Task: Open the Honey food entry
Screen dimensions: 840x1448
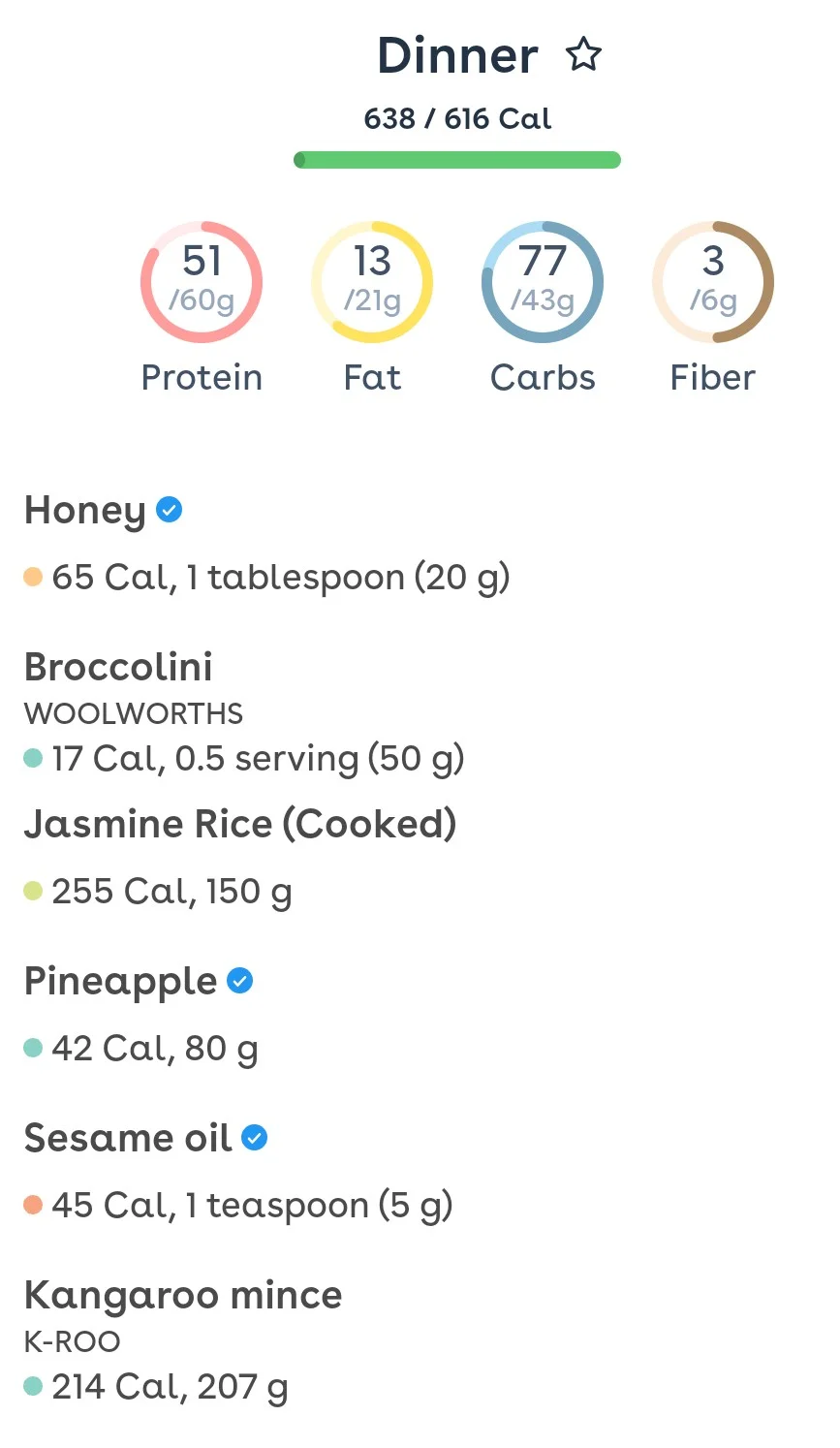Action: pyautogui.click(x=420, y=543)
